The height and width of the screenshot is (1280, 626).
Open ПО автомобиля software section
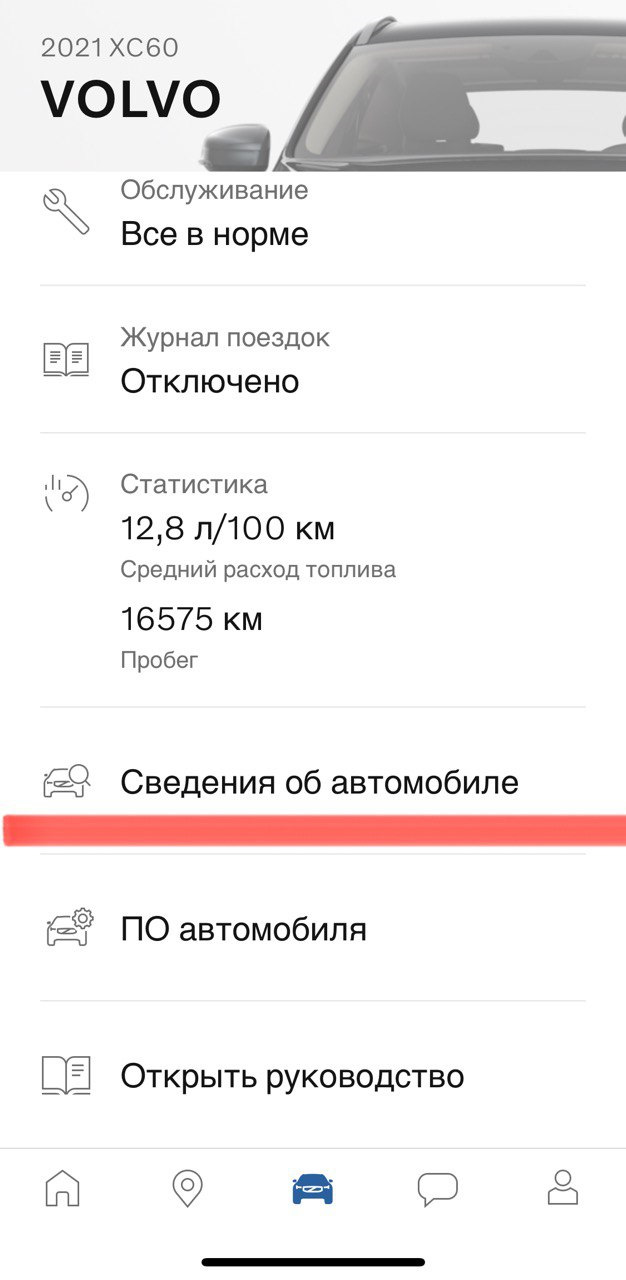point(313,928)
